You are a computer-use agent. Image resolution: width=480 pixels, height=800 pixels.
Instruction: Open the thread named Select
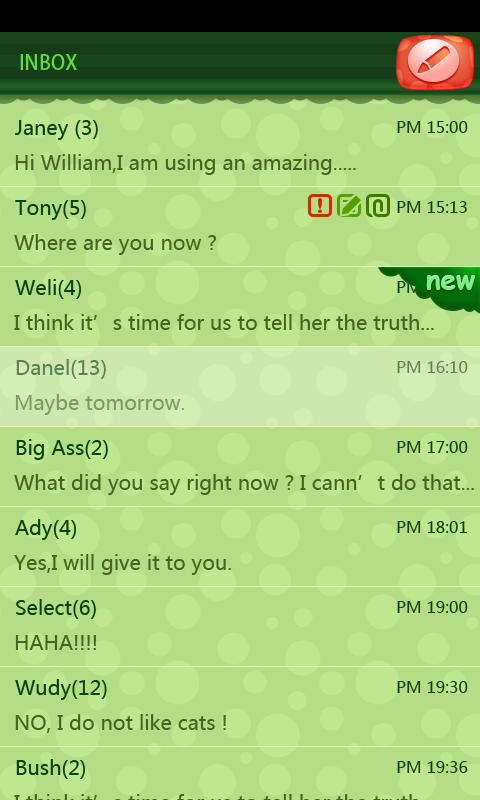click(240, 627)
